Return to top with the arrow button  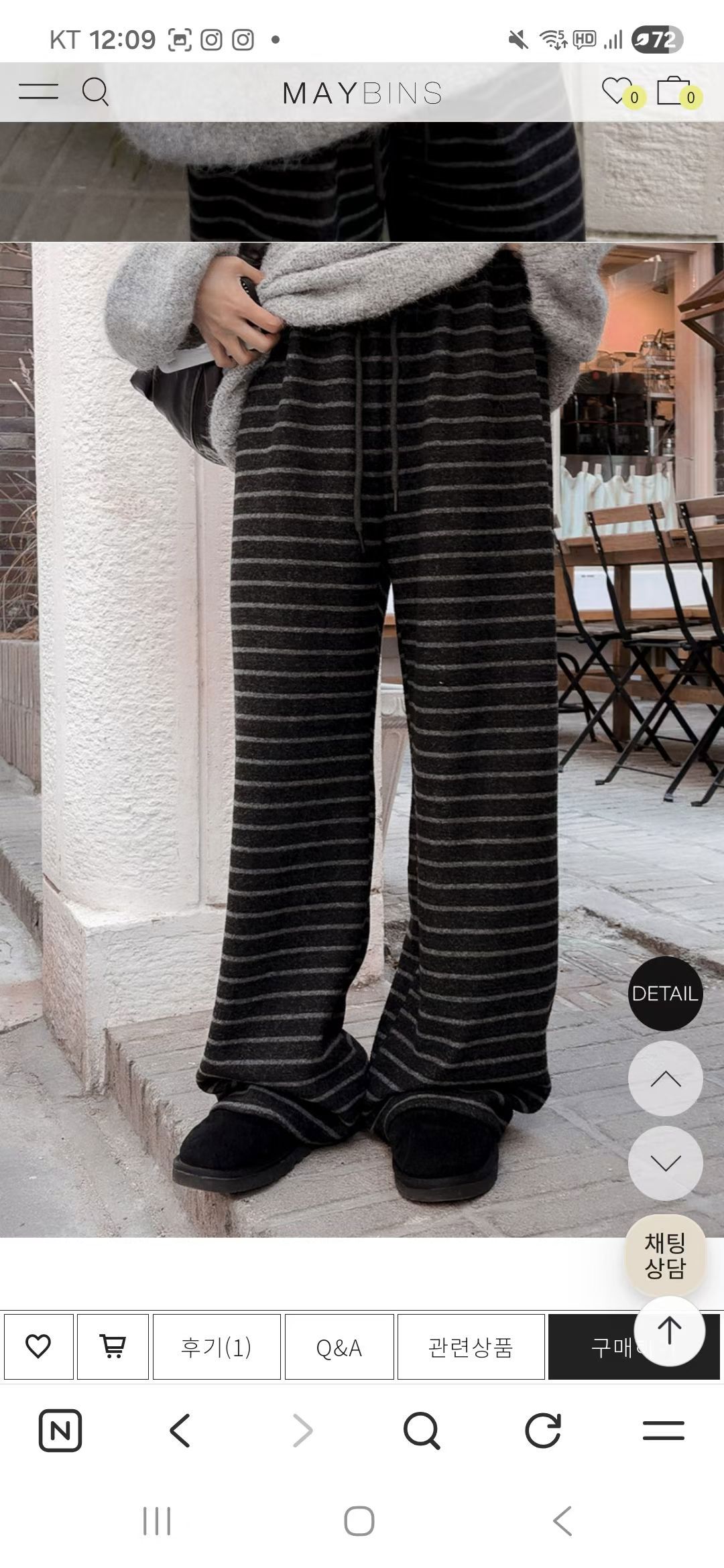(x=669, y=1331)
